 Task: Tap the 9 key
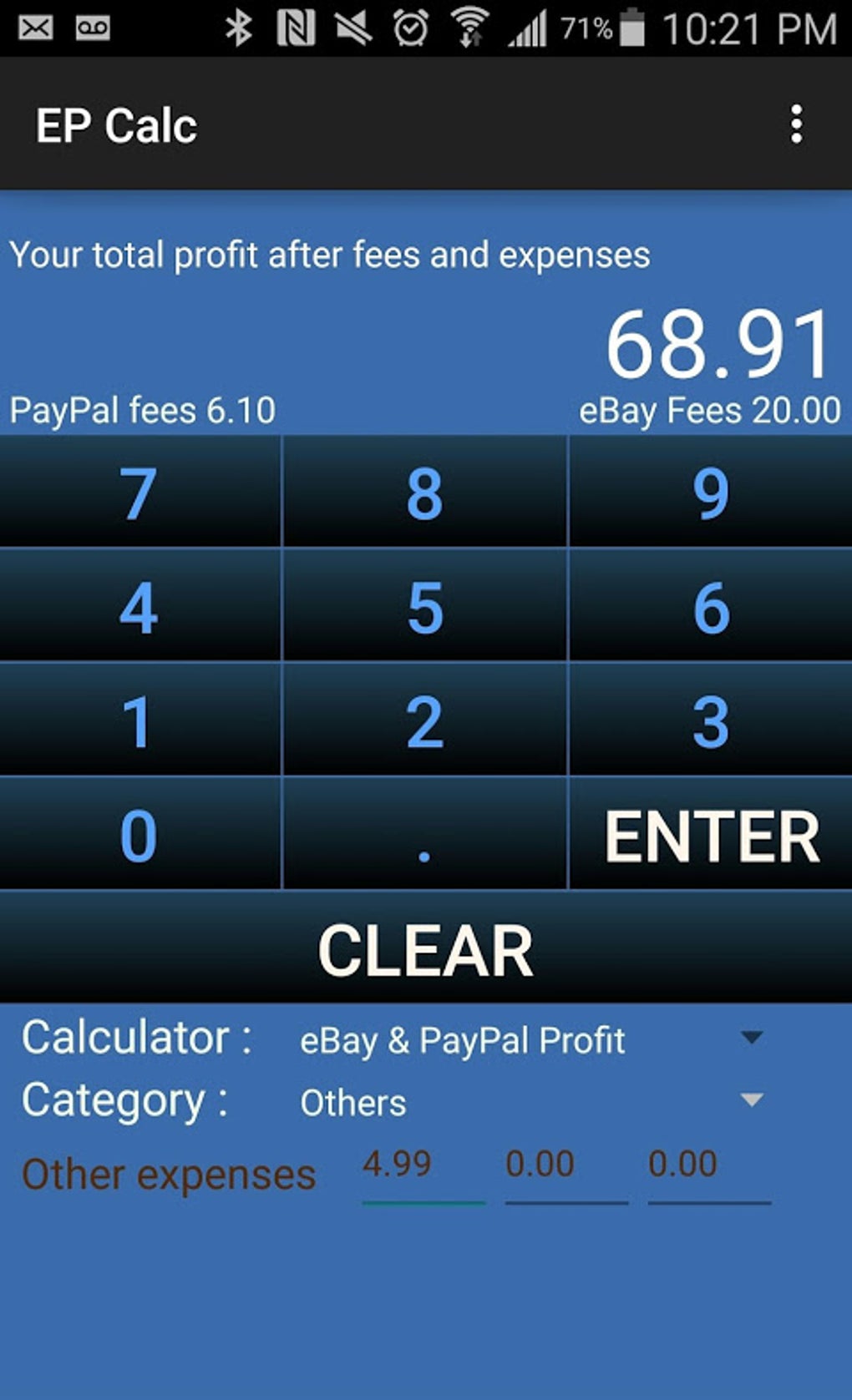click(x=711, y=493)
